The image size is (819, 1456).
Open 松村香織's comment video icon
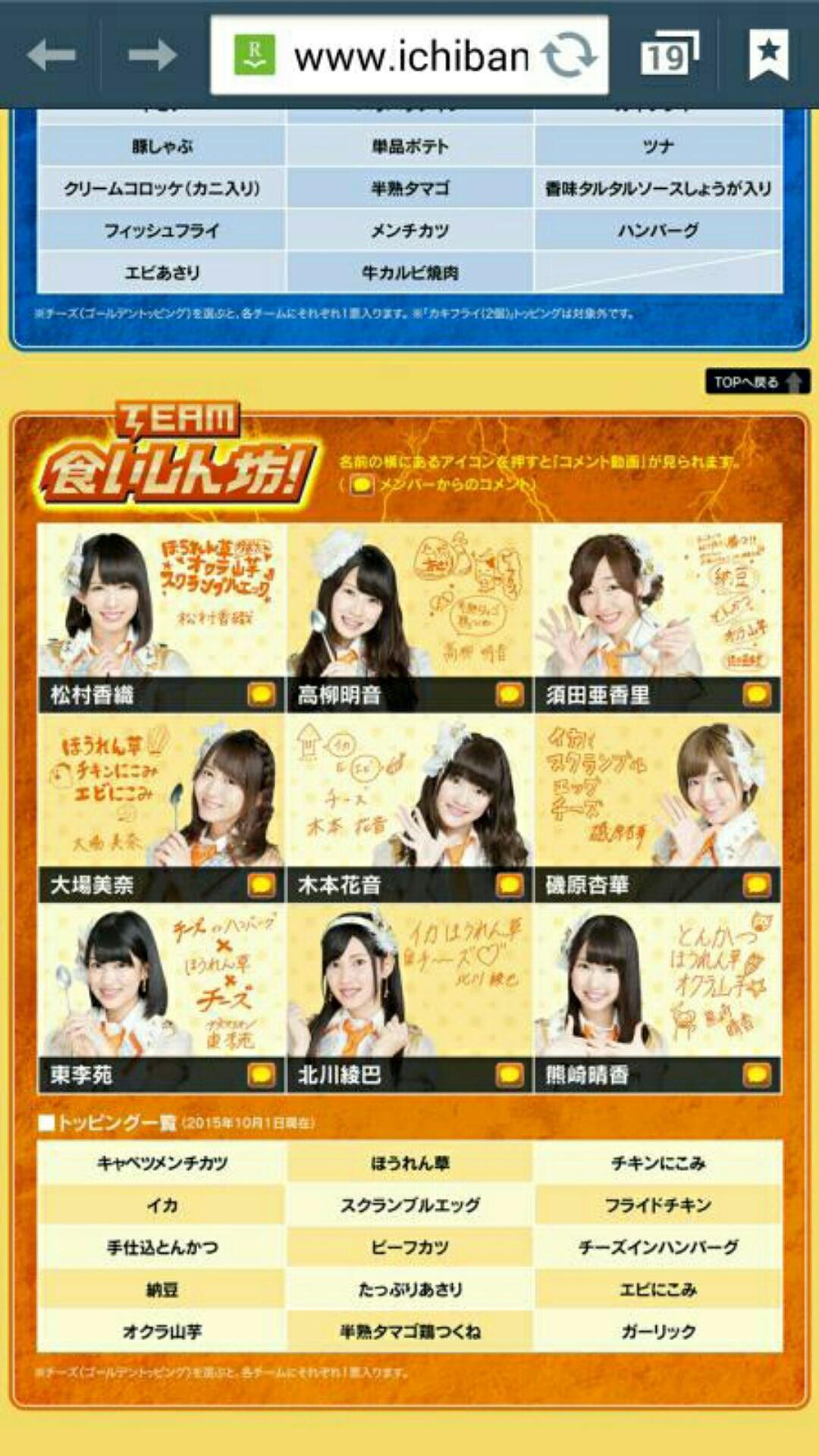262,695
